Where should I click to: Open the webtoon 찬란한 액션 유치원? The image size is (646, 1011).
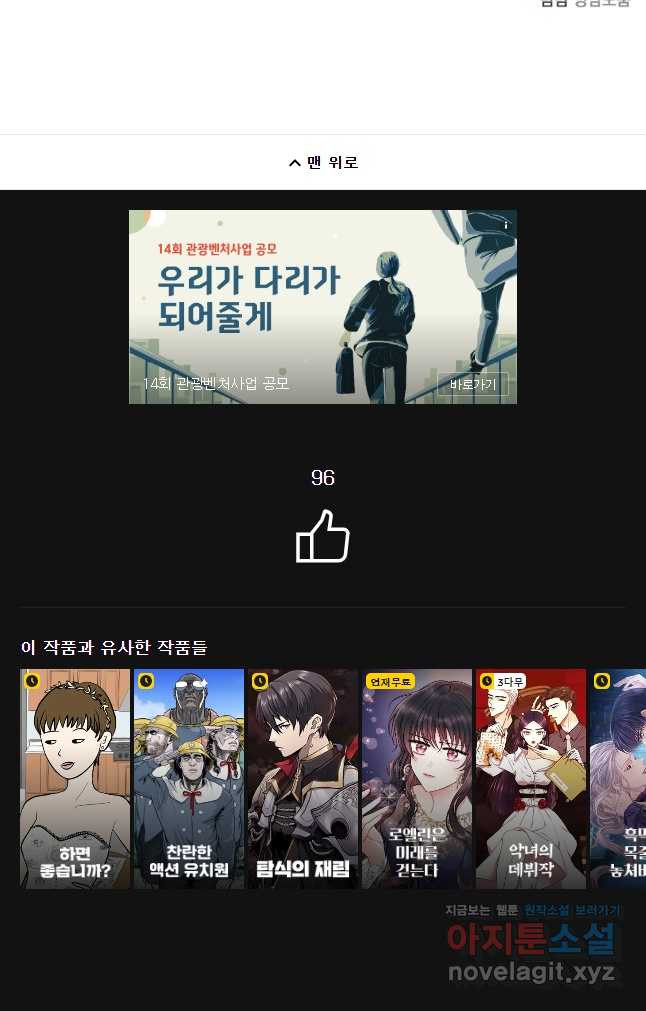(x=189, y=779)
